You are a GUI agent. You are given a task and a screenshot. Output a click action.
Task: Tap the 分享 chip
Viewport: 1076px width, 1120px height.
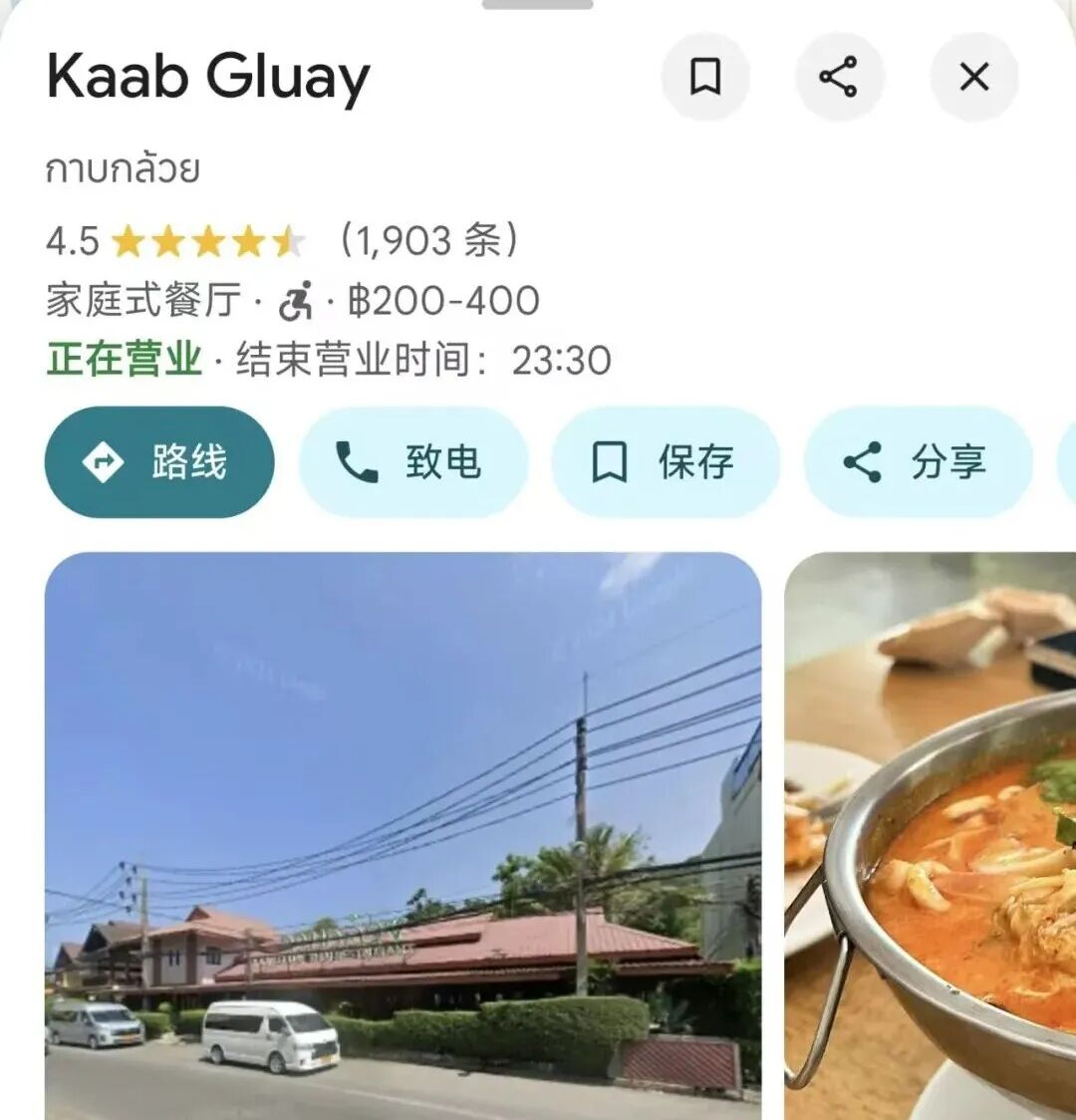(918, 462)
